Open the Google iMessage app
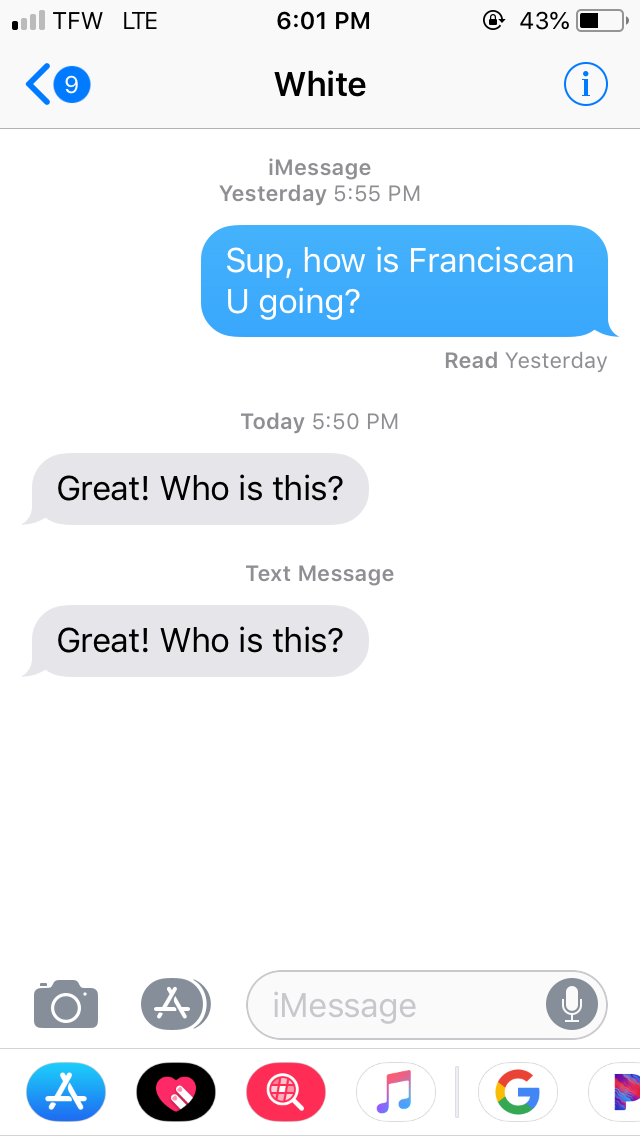Image resolution: width=640 pixels, height=1136 pixels. tap(518, 1090)
